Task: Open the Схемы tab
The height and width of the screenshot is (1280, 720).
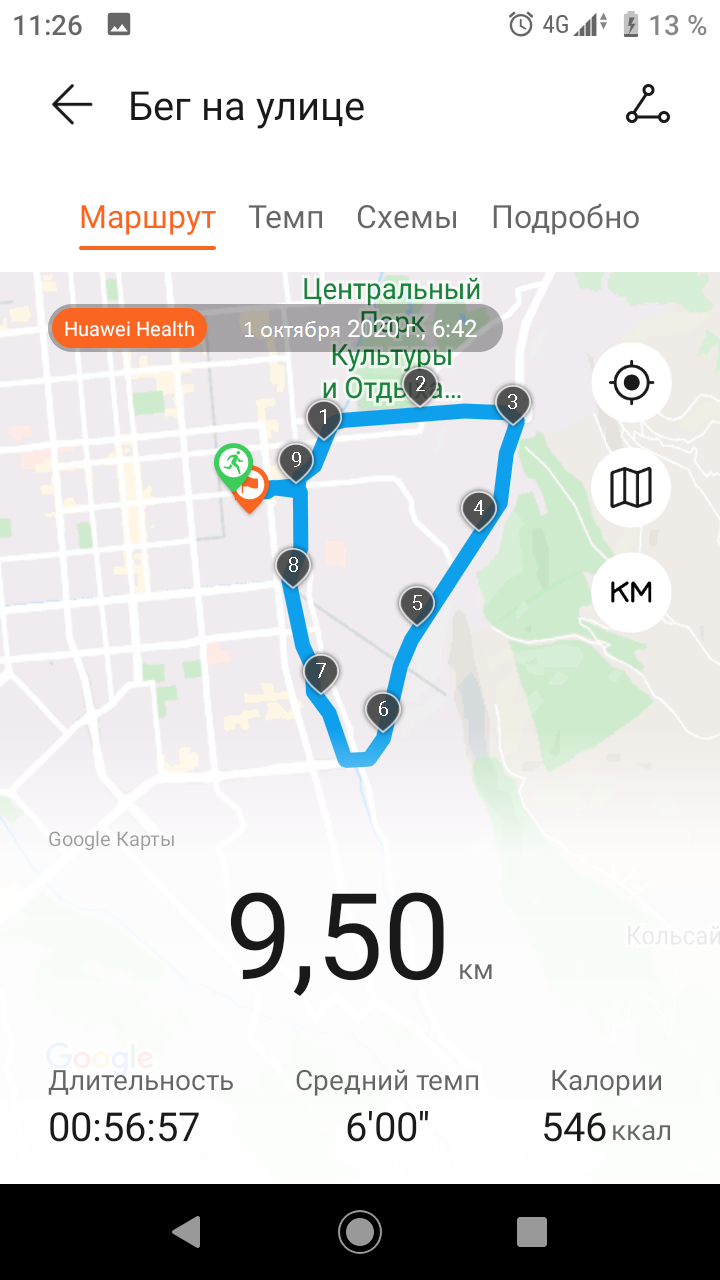Action: [x=407, y=217]
